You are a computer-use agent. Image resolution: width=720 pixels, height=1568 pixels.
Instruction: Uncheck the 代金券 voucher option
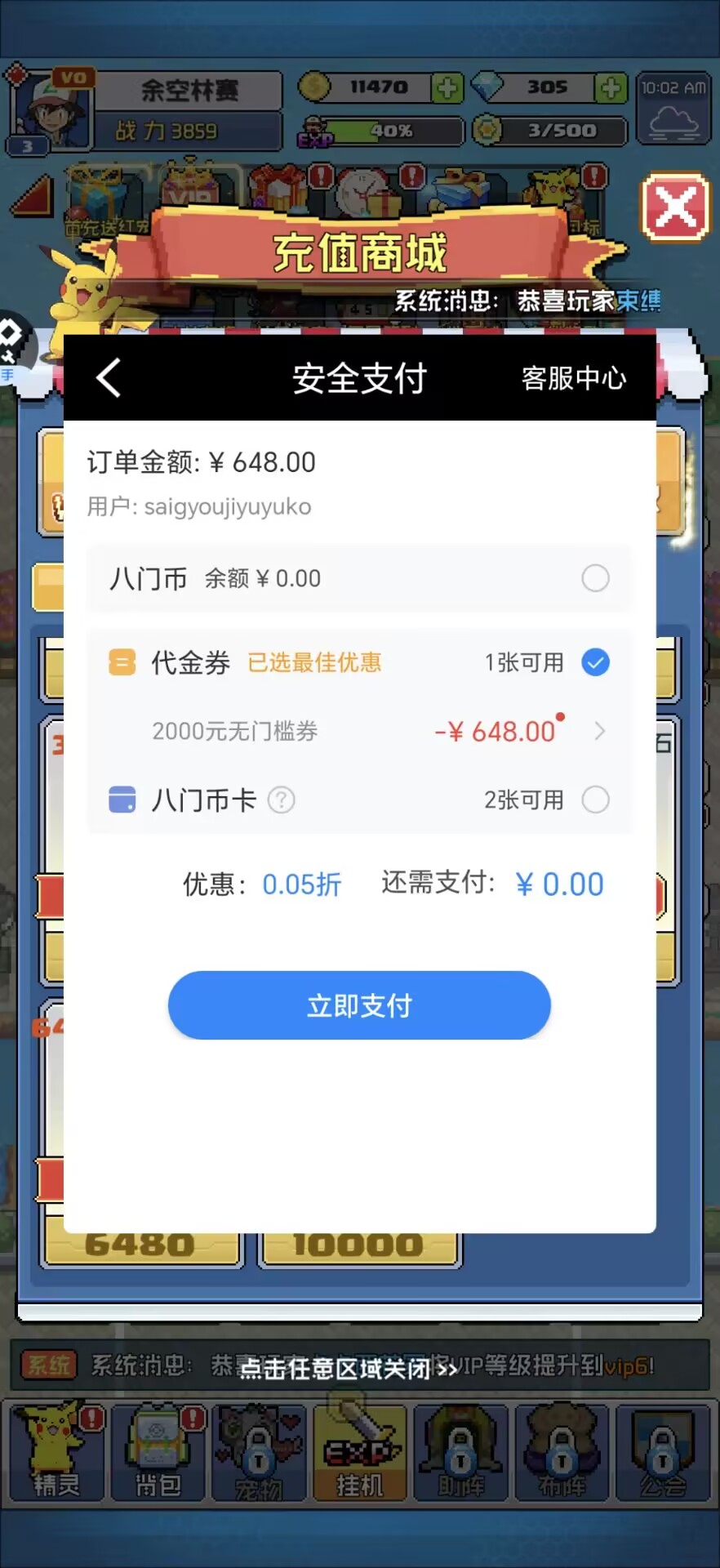coord(595,662)
